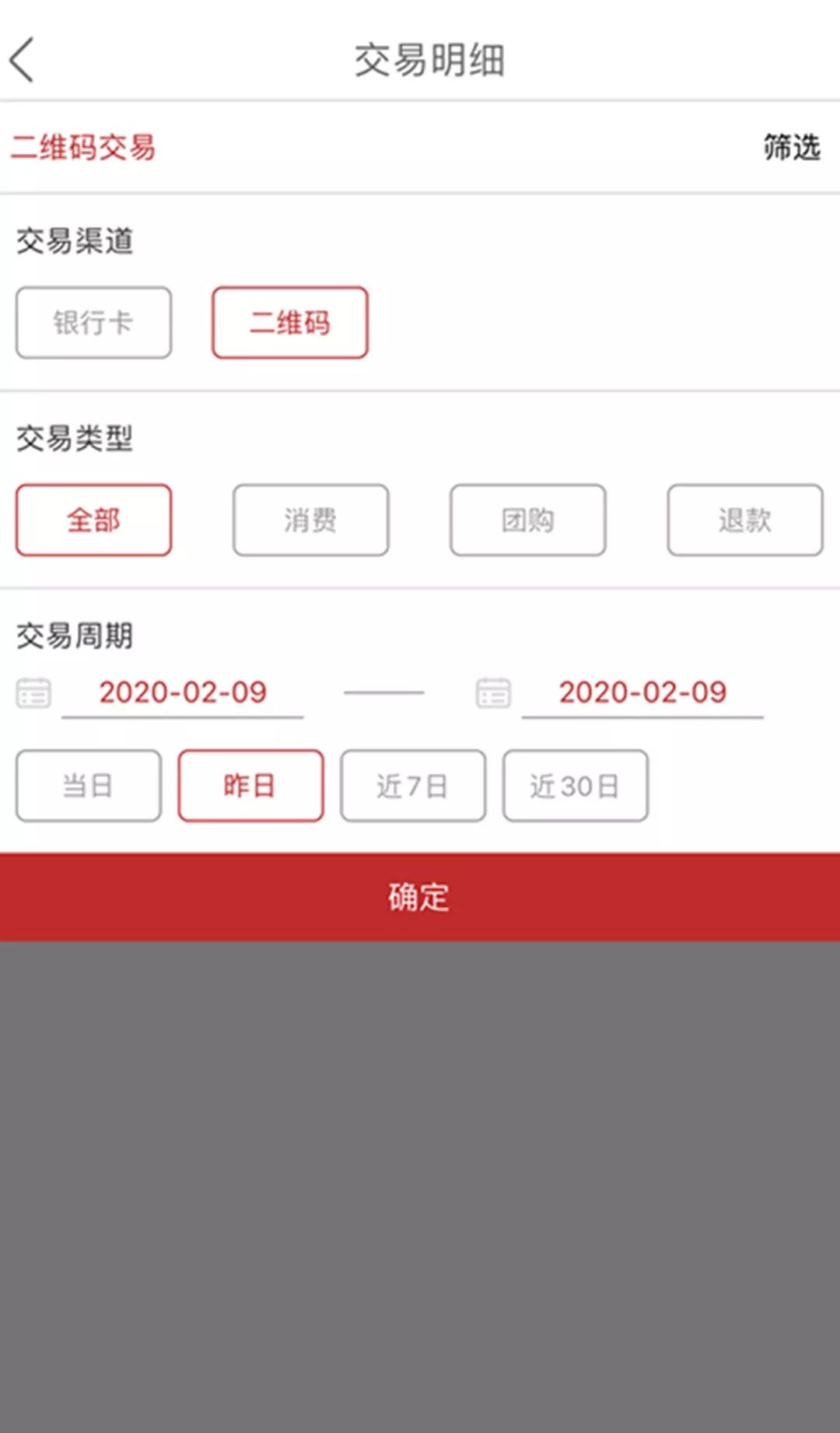Image resolution: width=840 pixels, height=1433 pixels.
Task: Set period to 近7日
Action: pos(413,786)
